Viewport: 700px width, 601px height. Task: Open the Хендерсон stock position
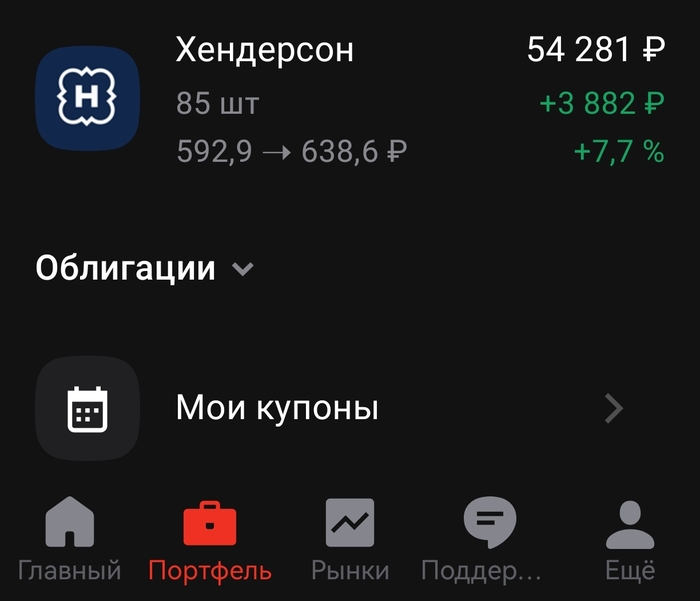(350, 101)
